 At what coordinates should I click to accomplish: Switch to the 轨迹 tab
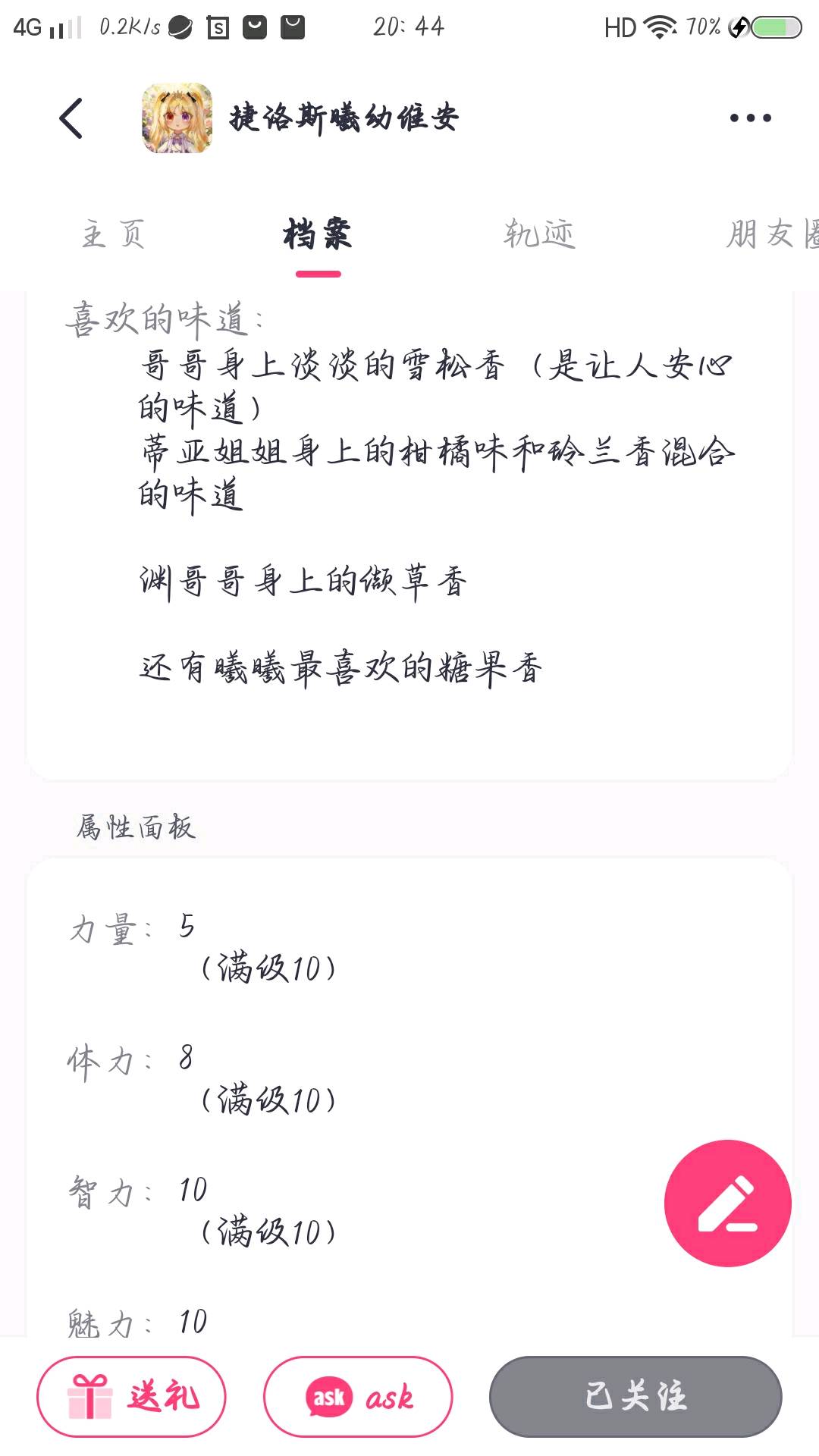tap(539, 234)
